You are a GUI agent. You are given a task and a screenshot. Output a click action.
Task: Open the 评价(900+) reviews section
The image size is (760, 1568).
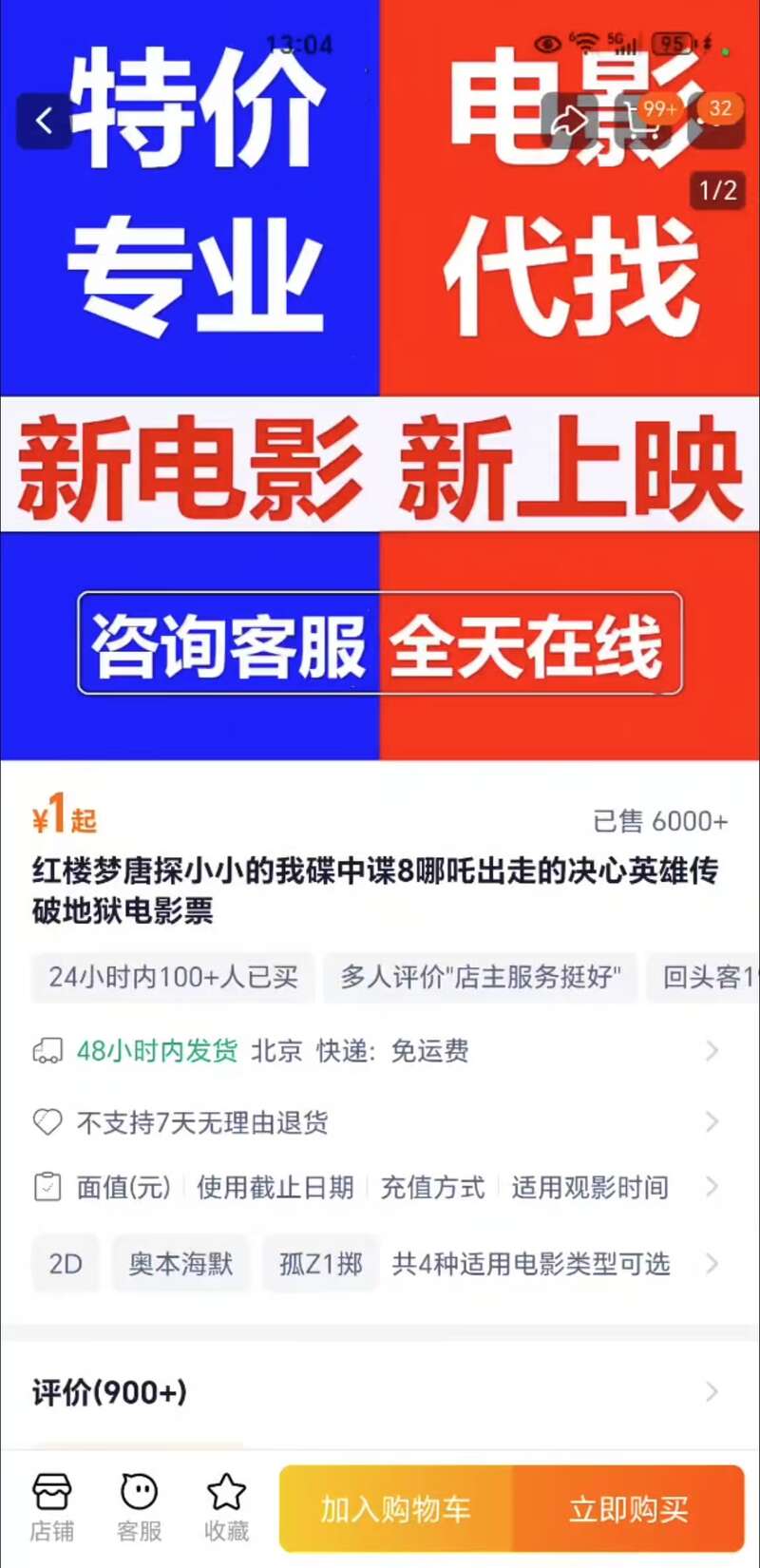point(380,1392)
